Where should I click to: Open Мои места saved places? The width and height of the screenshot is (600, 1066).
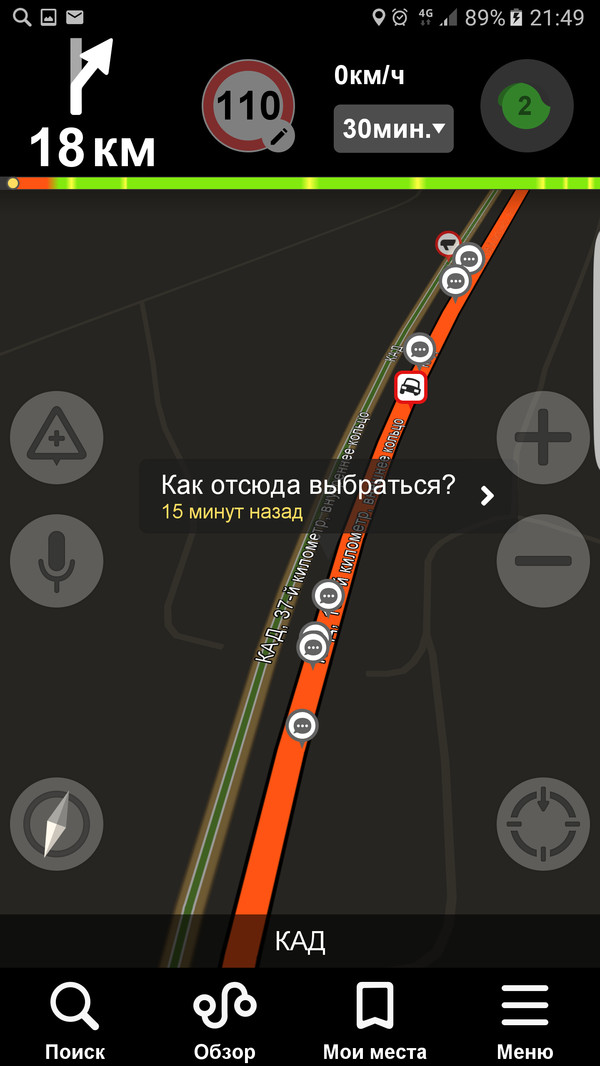coord(375,1020)
